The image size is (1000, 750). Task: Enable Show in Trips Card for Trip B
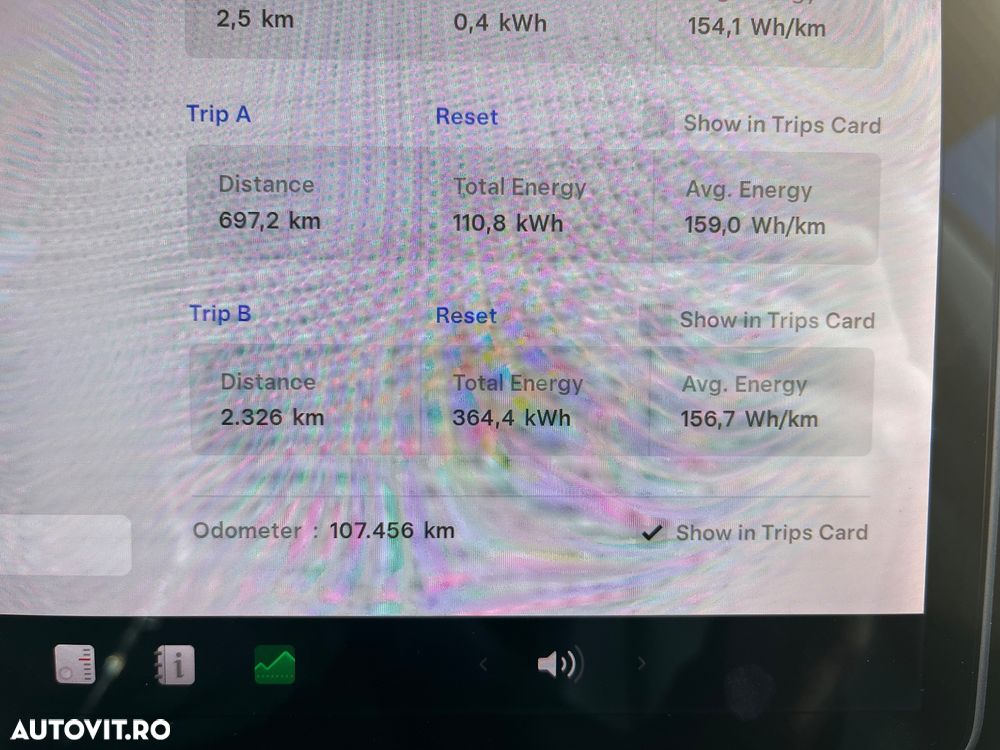(655, 321)
